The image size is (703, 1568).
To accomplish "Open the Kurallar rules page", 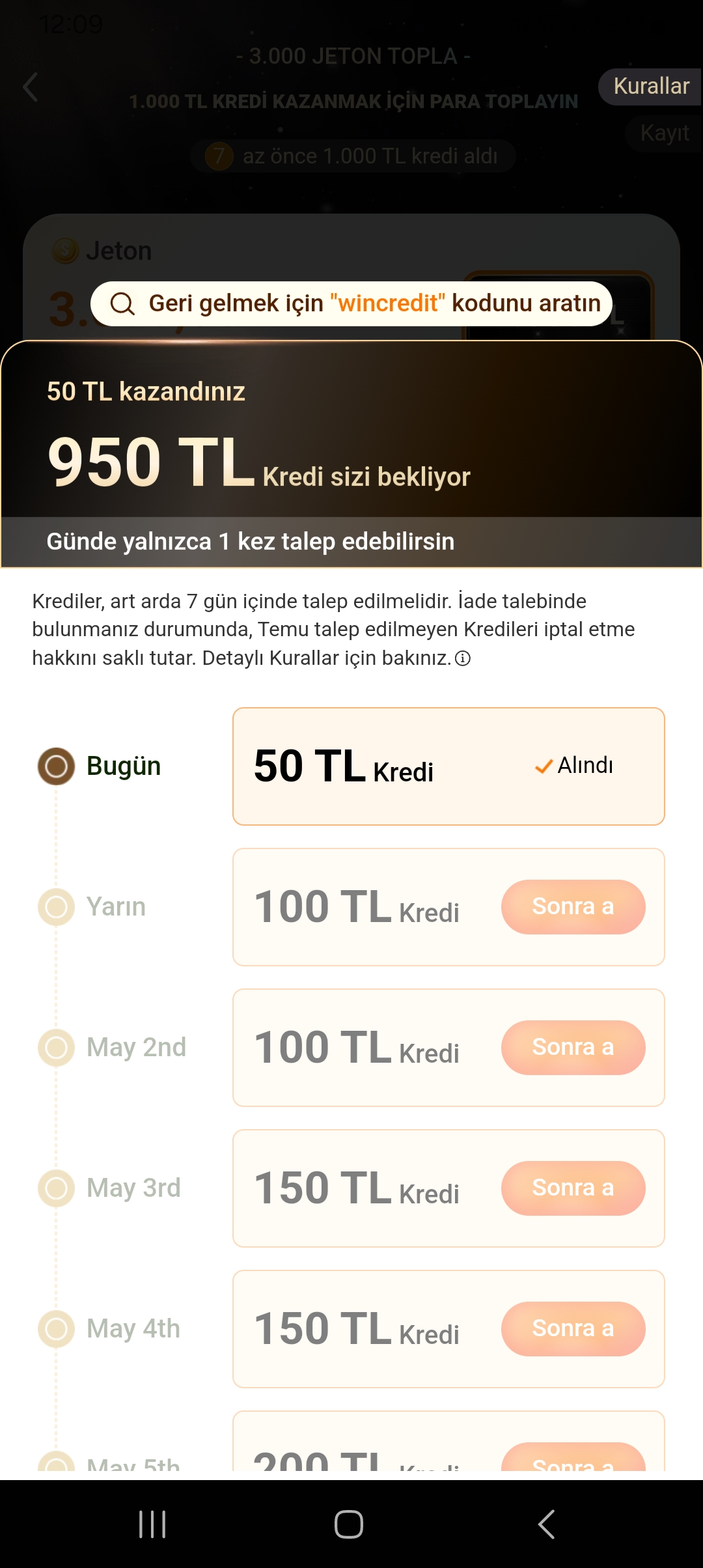I will click(650, 87).
